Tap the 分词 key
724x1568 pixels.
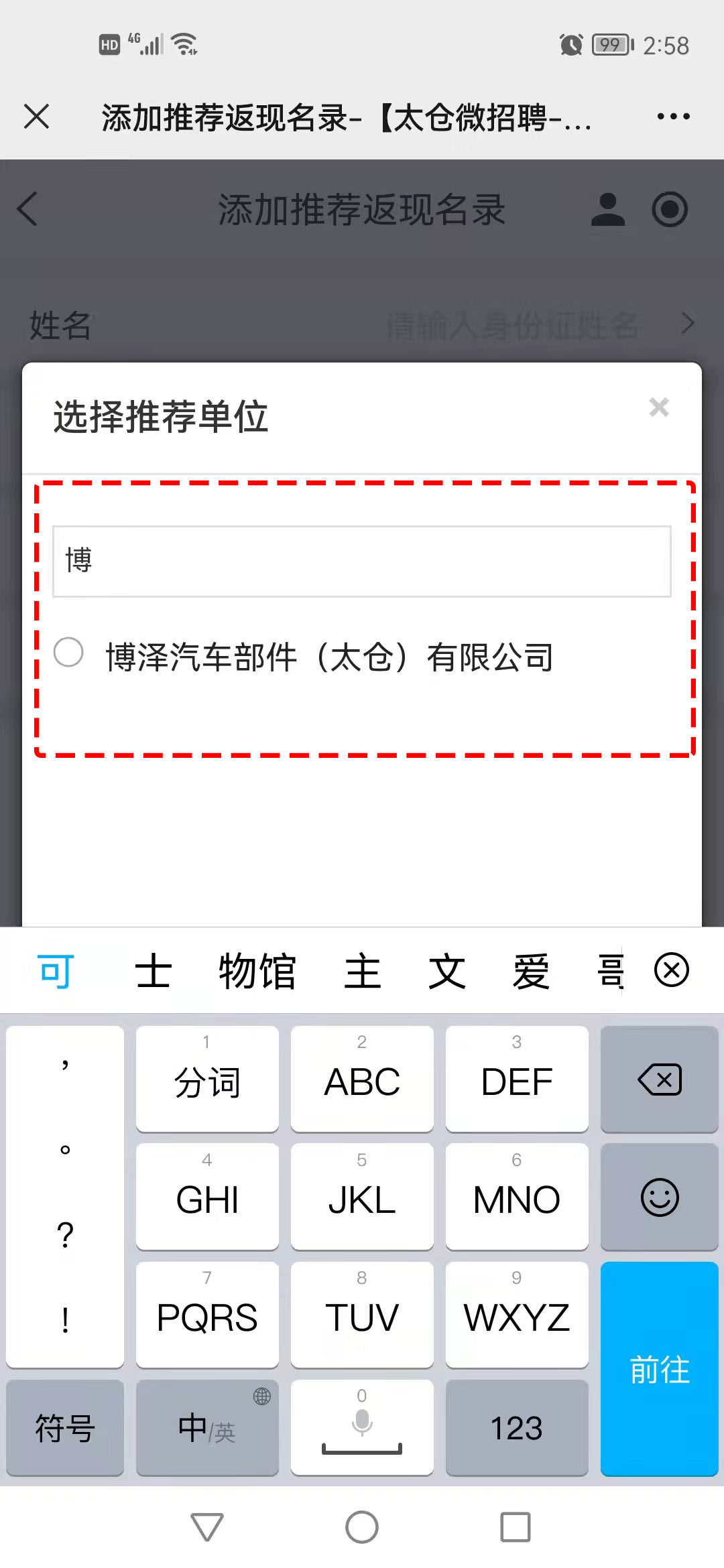coord(207,1080)
